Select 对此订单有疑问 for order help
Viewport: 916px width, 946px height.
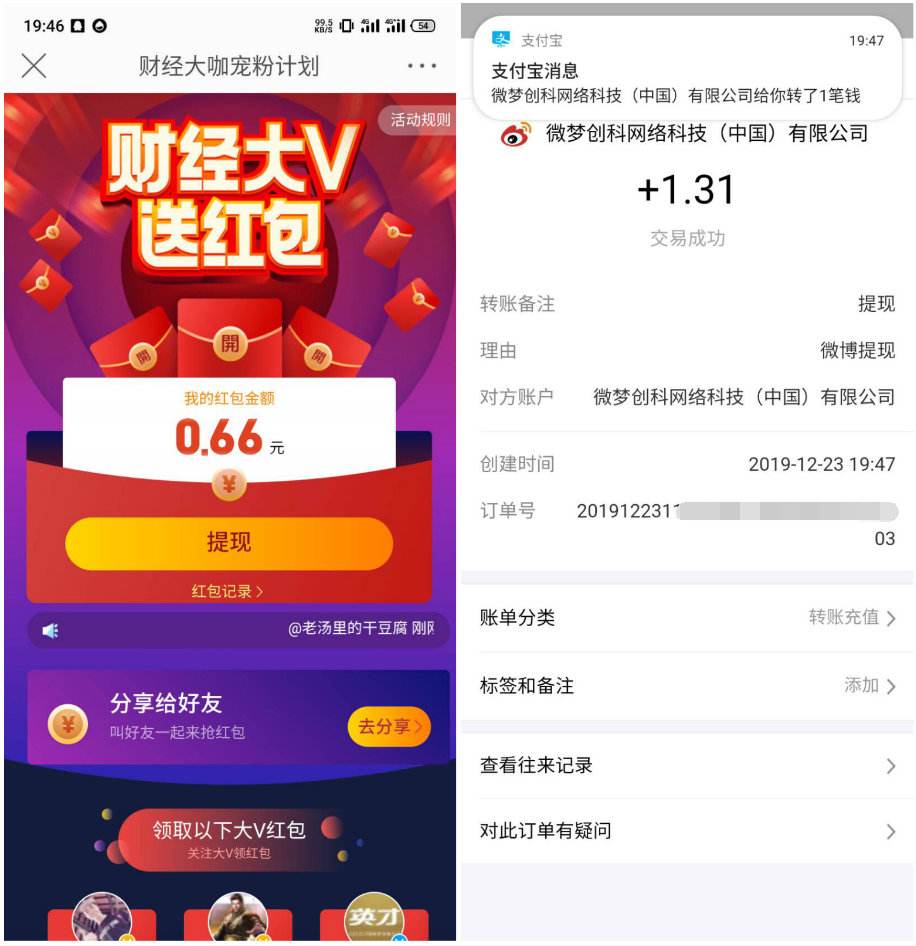[x=687, y=831]
